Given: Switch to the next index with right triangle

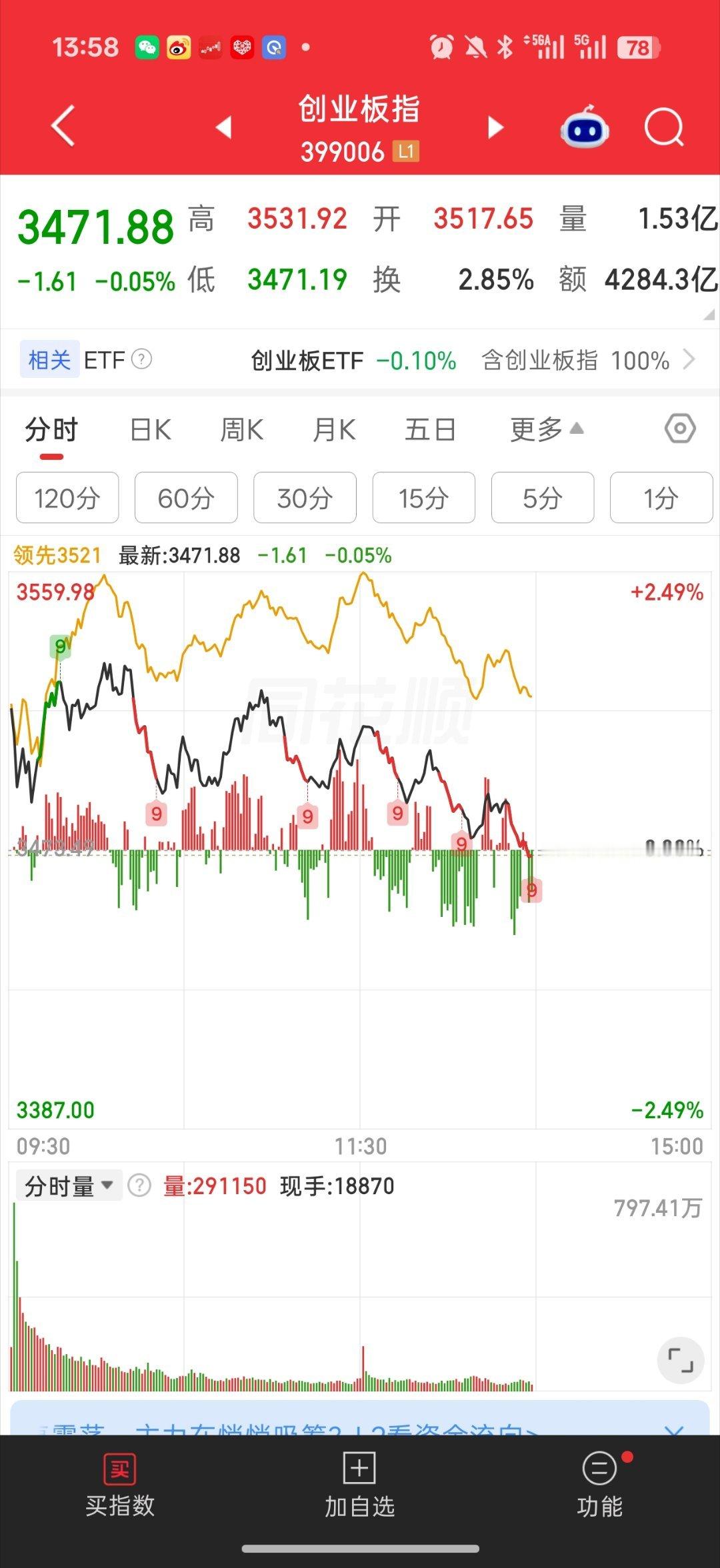Looking at the screenshot, I should pos(495,127).
